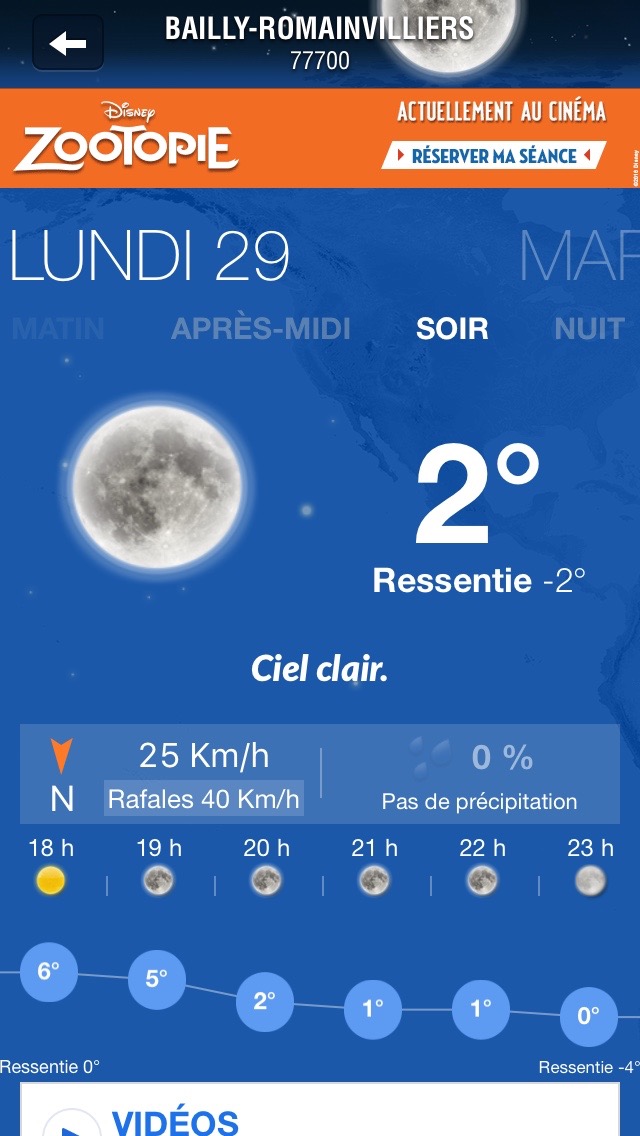Select the Soir tab
Viewport: 640px width, 1136px height.
452,328
